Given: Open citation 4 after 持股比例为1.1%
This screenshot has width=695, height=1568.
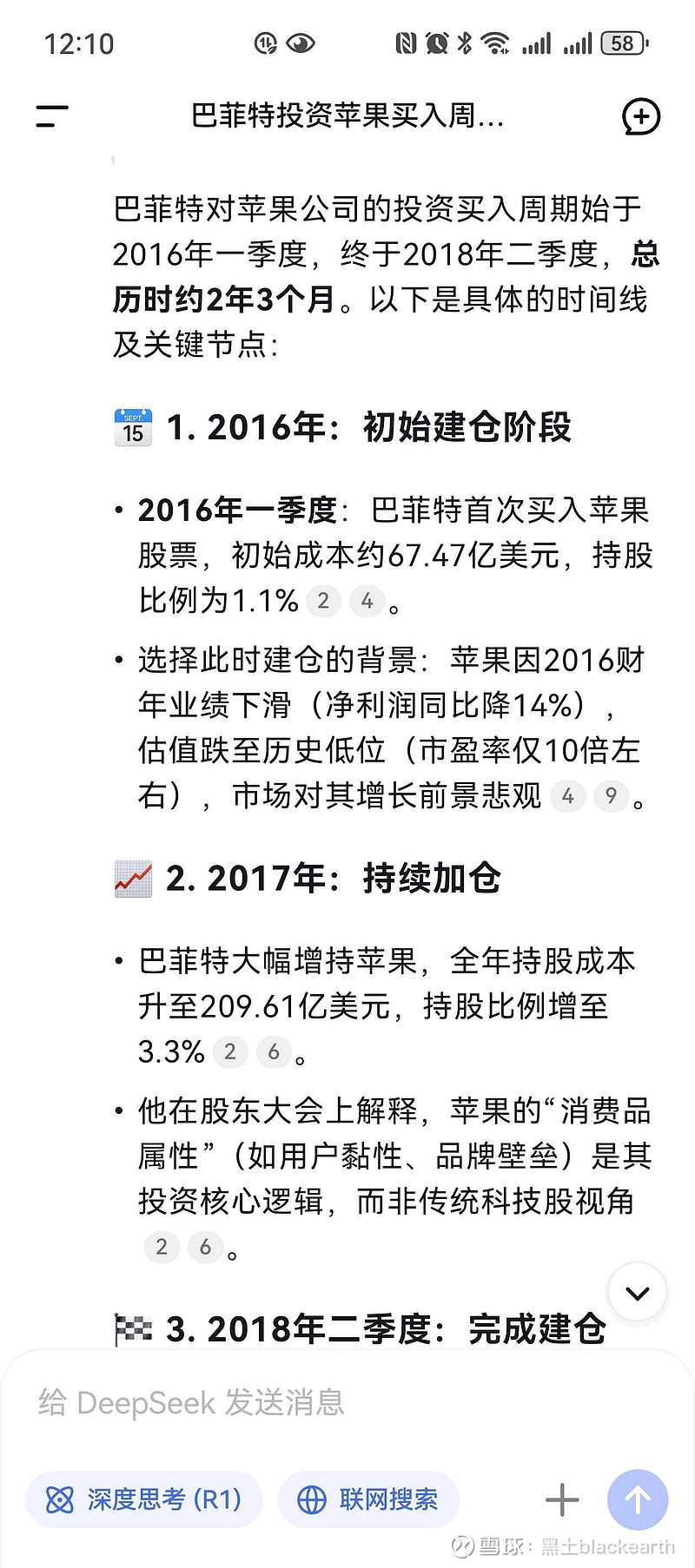Looking at the screenshot, I should (367, 600).
